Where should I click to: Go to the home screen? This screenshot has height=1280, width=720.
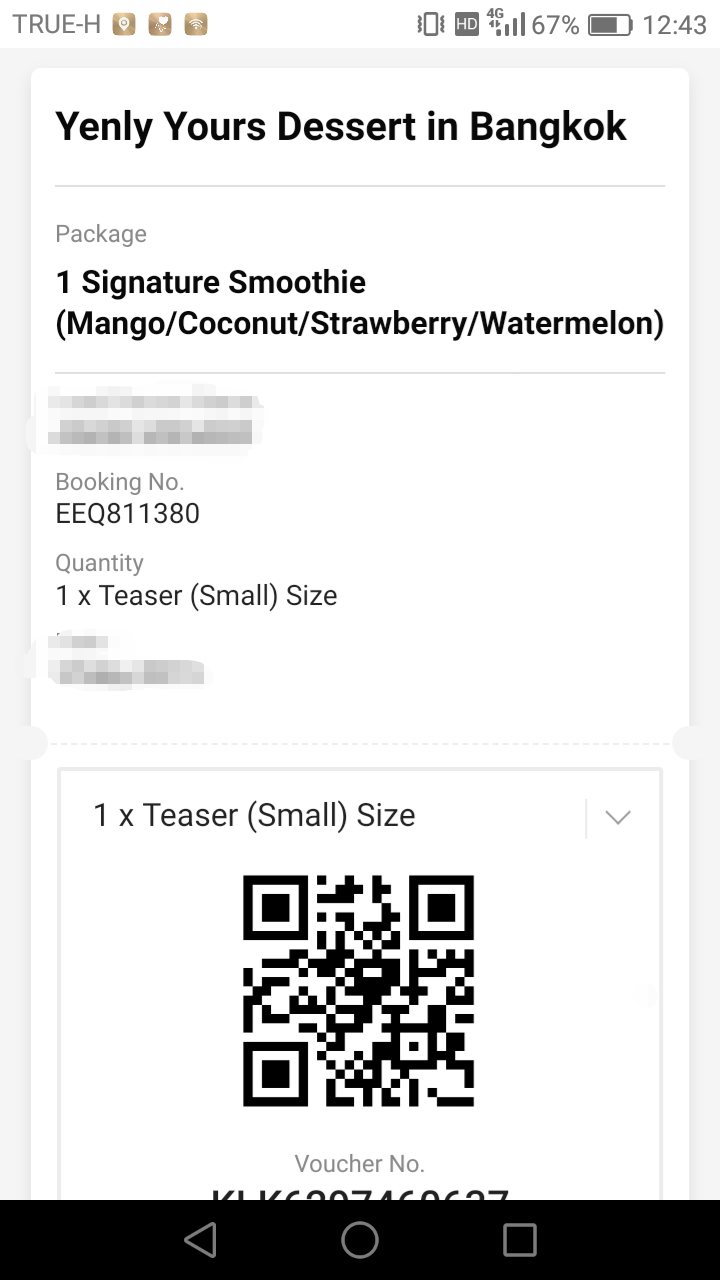click(x=360, y=1240)
